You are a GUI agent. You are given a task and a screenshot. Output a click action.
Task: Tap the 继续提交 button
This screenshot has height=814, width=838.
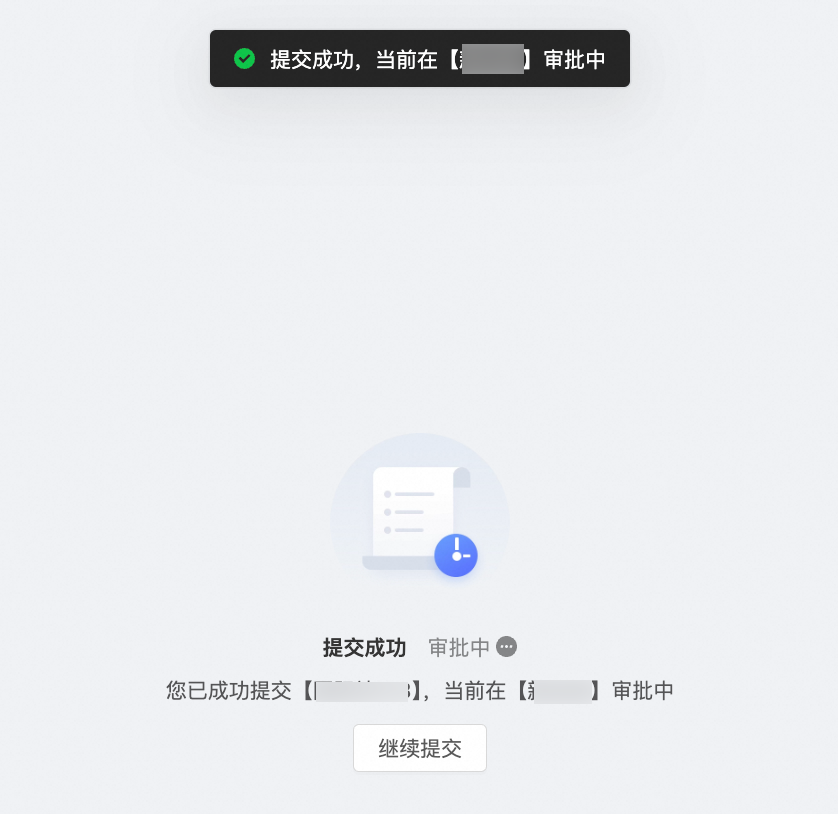(x=420, y=748)
